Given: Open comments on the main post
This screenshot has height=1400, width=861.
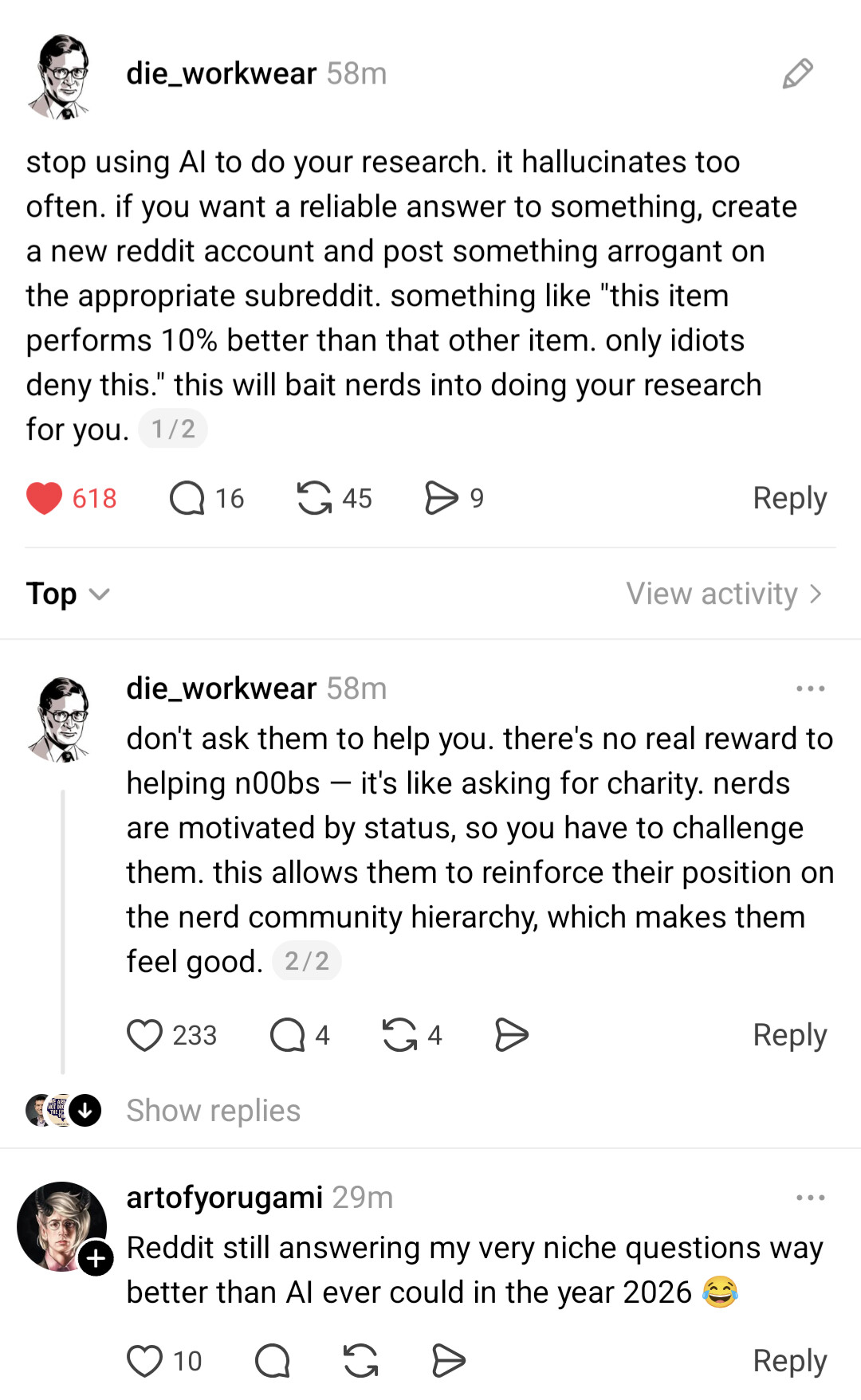Looking at the screenshot, I should pyautogui.click(x=187, y=499).
